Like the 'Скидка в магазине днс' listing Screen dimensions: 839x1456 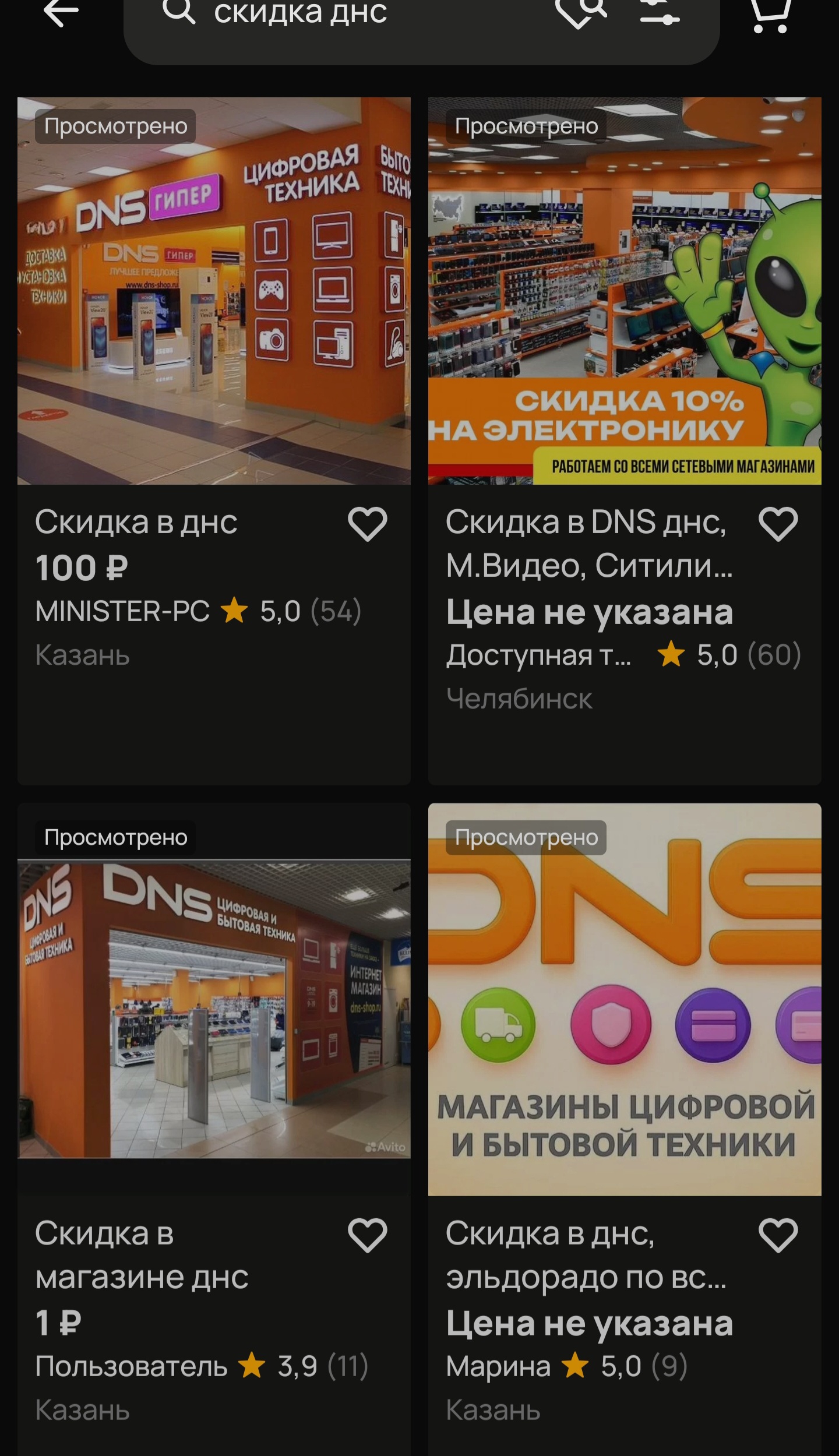(368, 1235)
